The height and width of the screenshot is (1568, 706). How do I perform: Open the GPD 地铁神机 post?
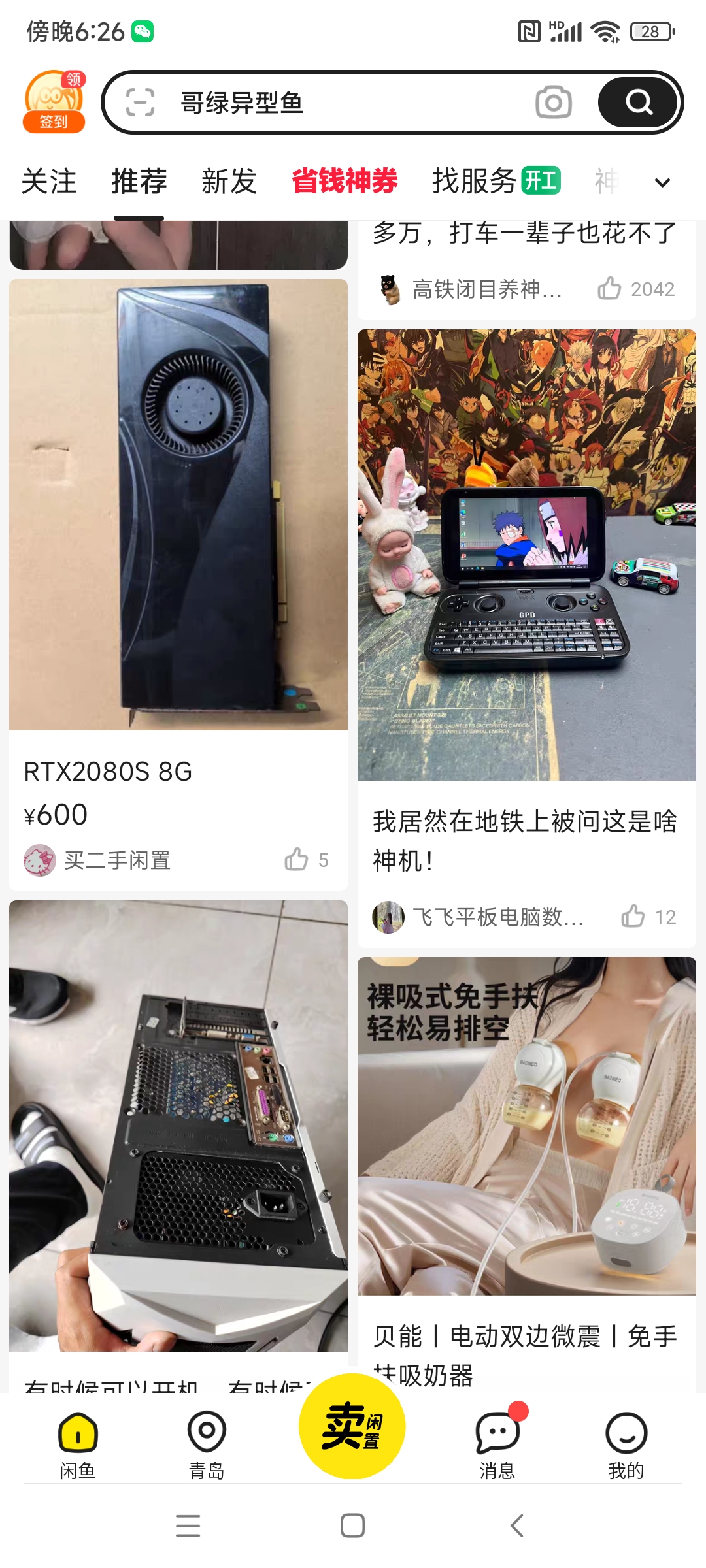click(x=526, y=555)
